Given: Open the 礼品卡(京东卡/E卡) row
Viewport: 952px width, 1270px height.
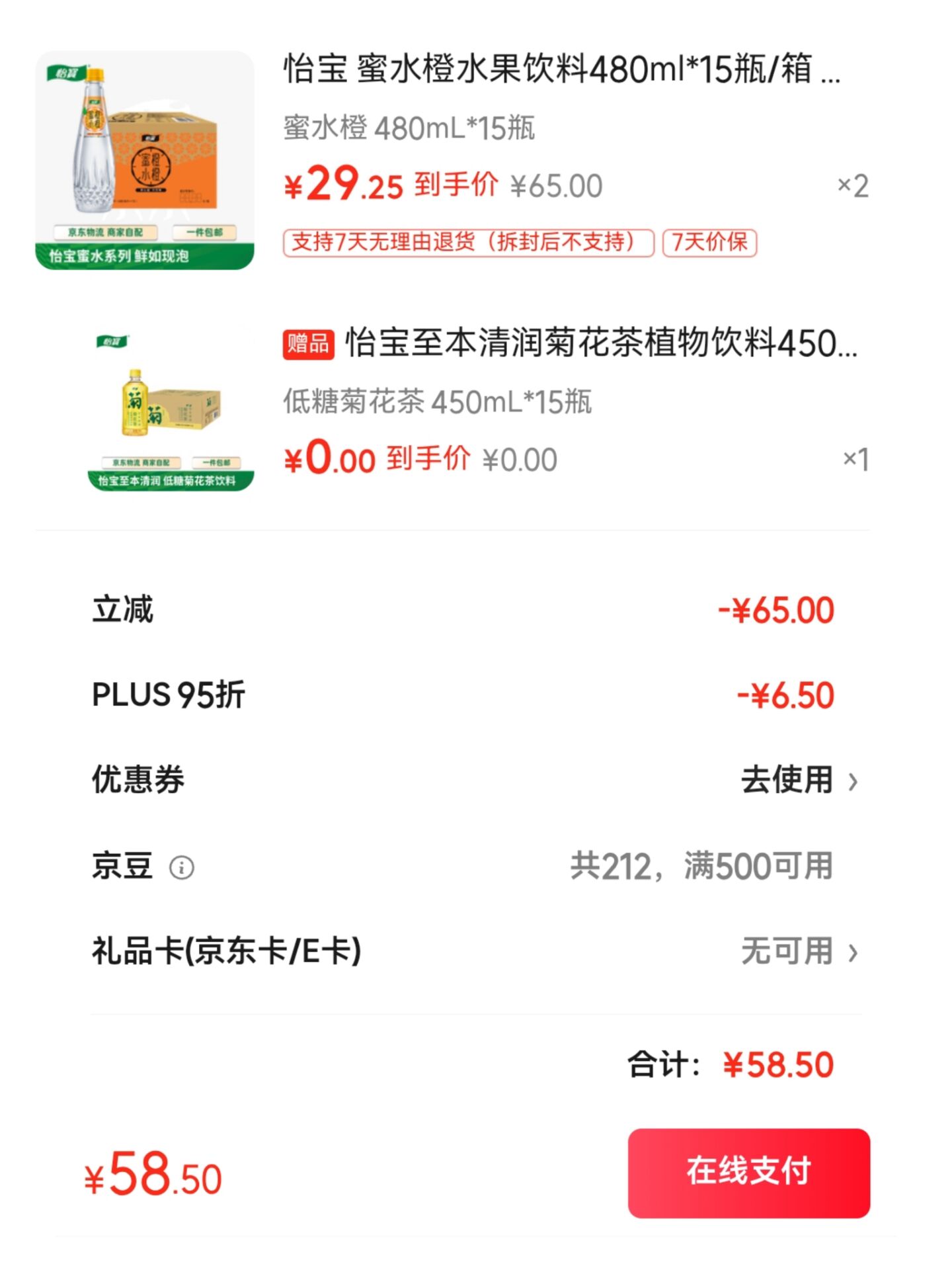Looking at the screenshot, I should (799, 952).
